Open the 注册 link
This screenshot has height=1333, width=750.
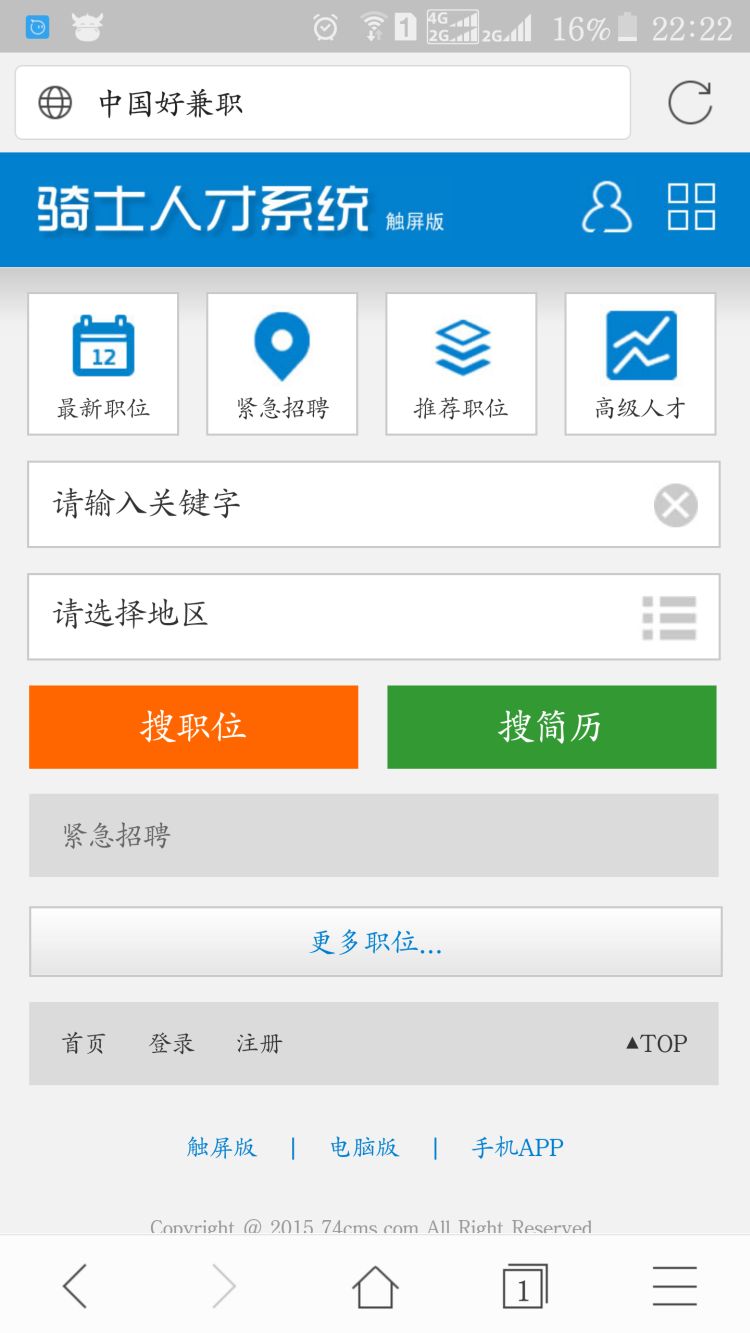click(259, 1044)
